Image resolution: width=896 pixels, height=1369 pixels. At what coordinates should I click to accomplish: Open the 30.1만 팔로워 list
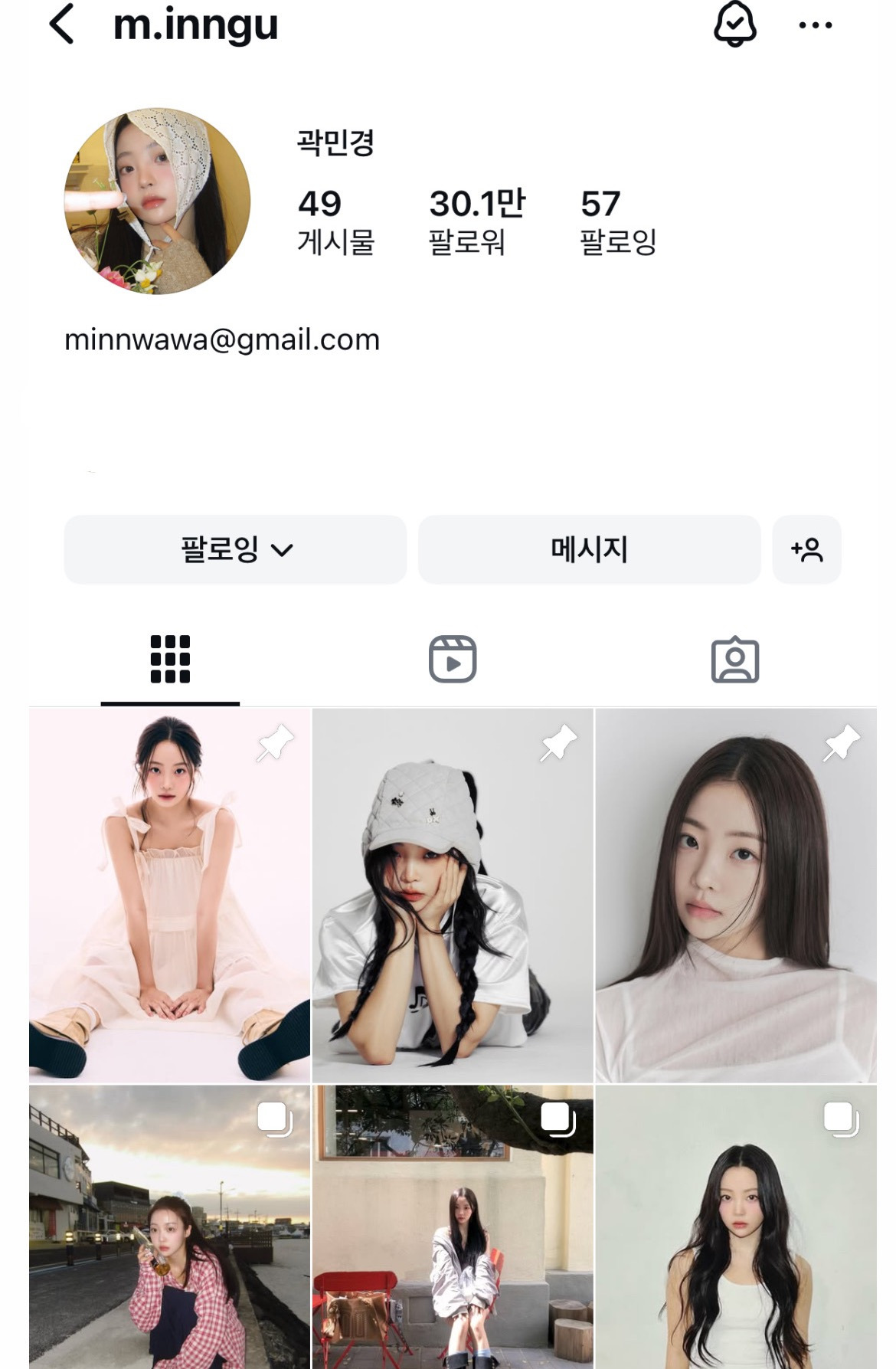pyautogui.click(x=476, y=221)
